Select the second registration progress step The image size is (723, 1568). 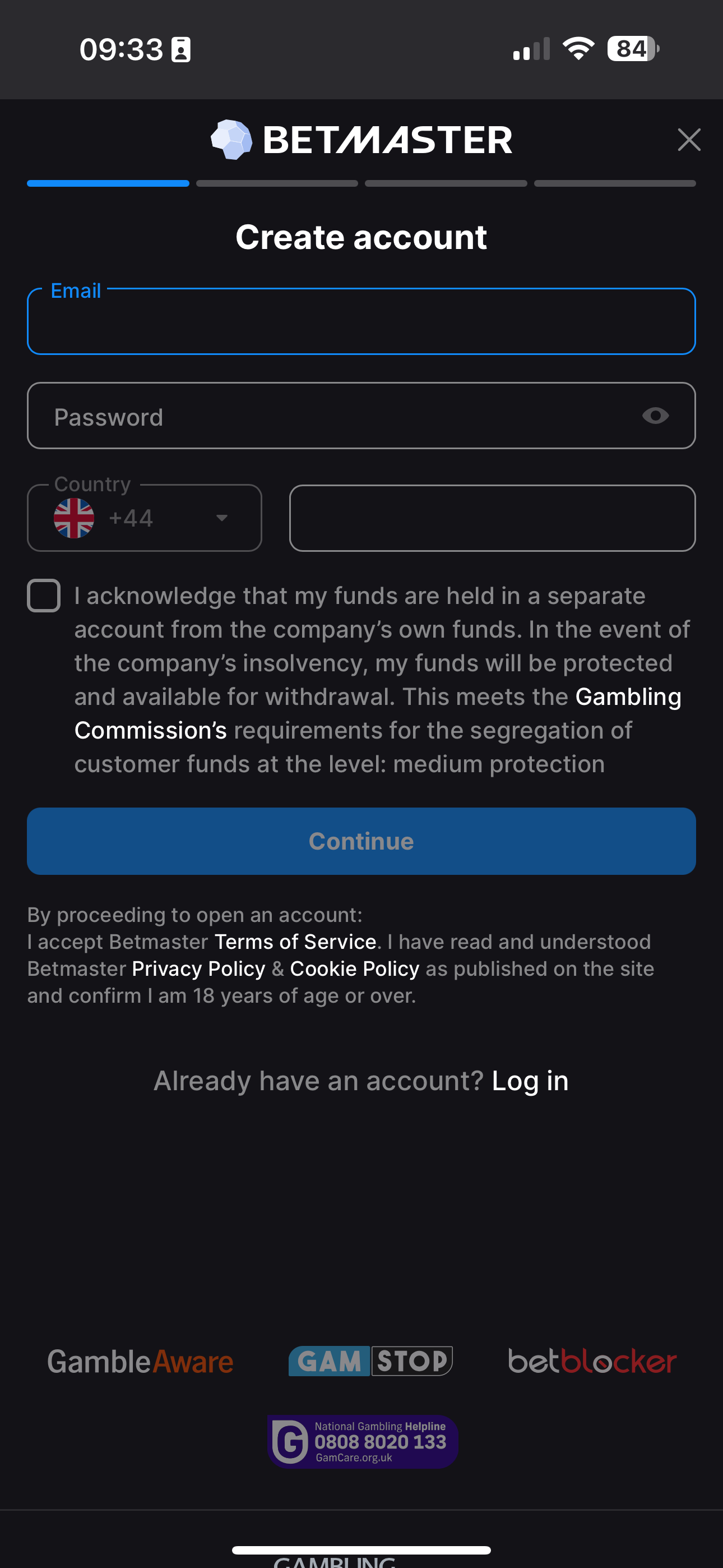point(276,183)
